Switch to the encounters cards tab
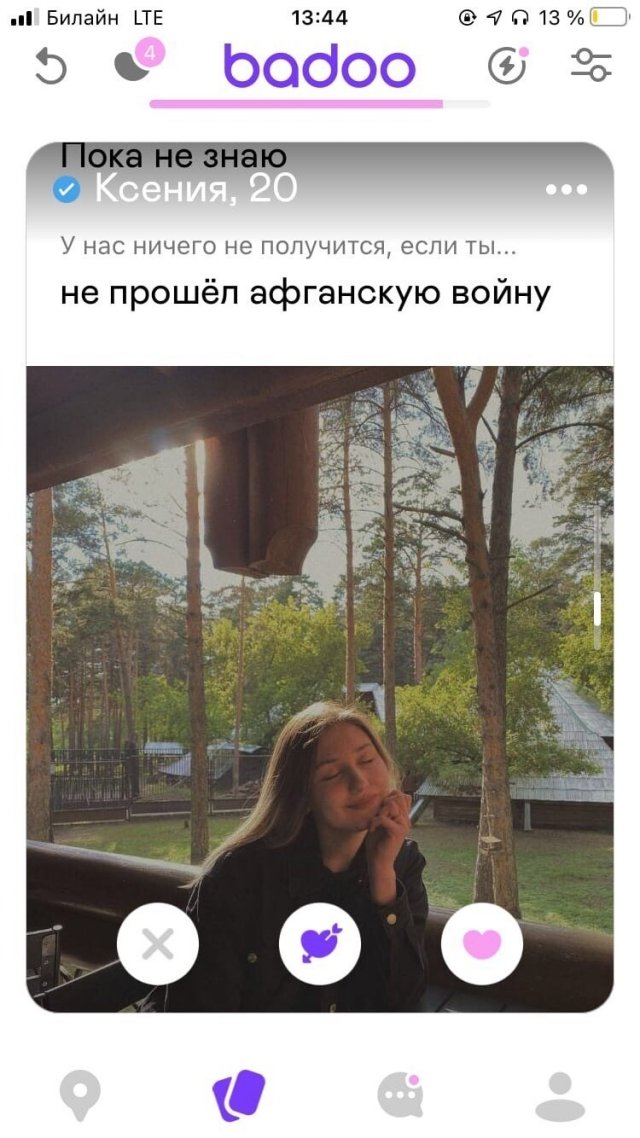The width and height of the screenshot is (640, 1138). [239, 1095]
